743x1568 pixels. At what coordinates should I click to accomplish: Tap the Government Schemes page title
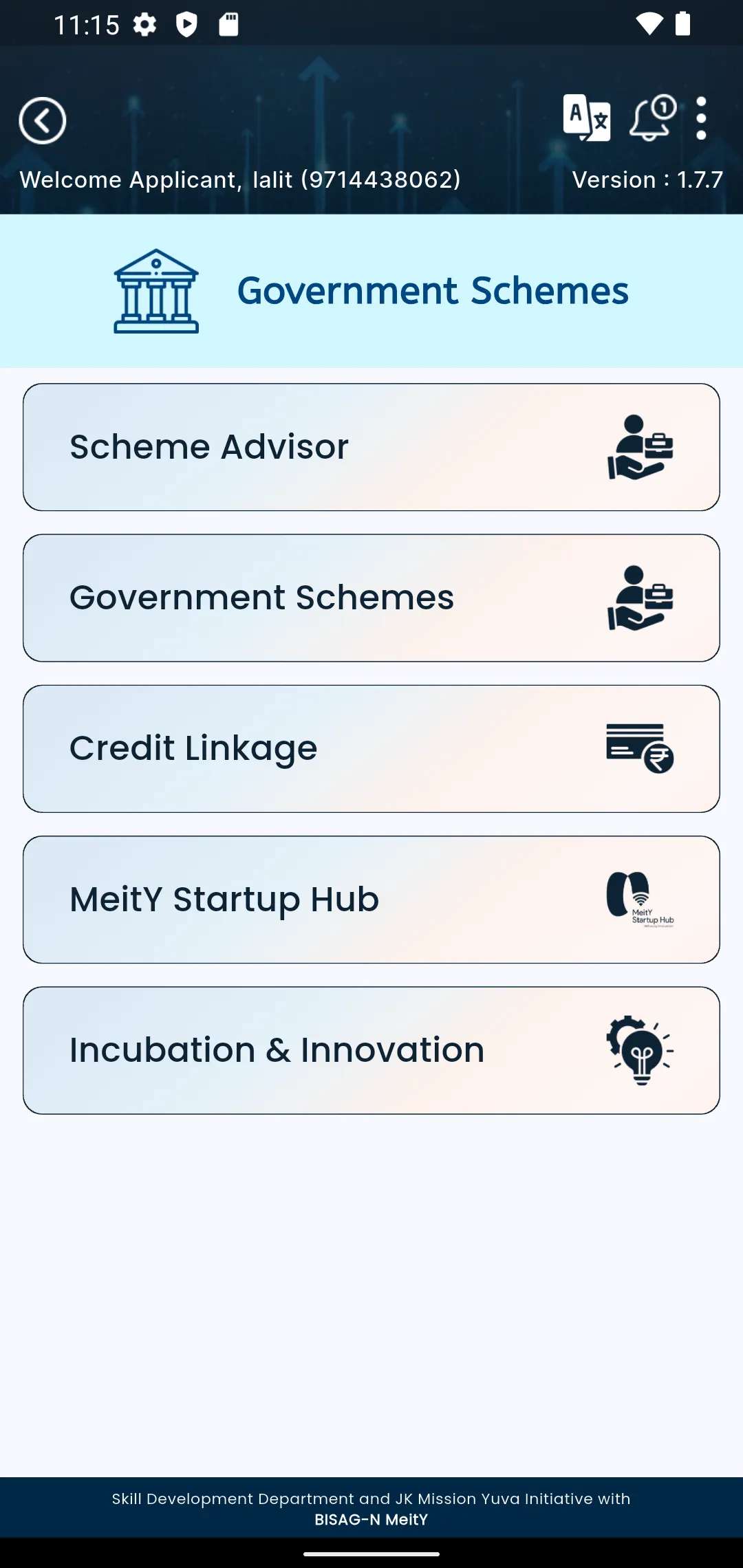pos(433,290)
